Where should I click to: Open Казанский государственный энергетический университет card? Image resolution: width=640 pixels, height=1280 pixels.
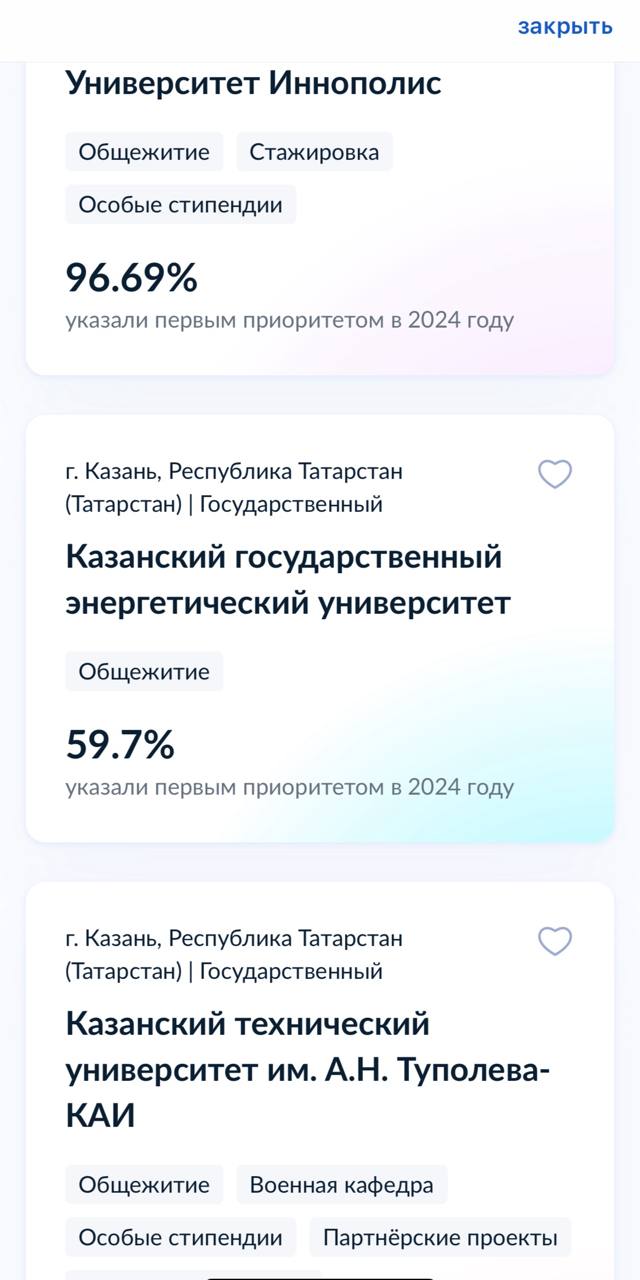[320, 628]
